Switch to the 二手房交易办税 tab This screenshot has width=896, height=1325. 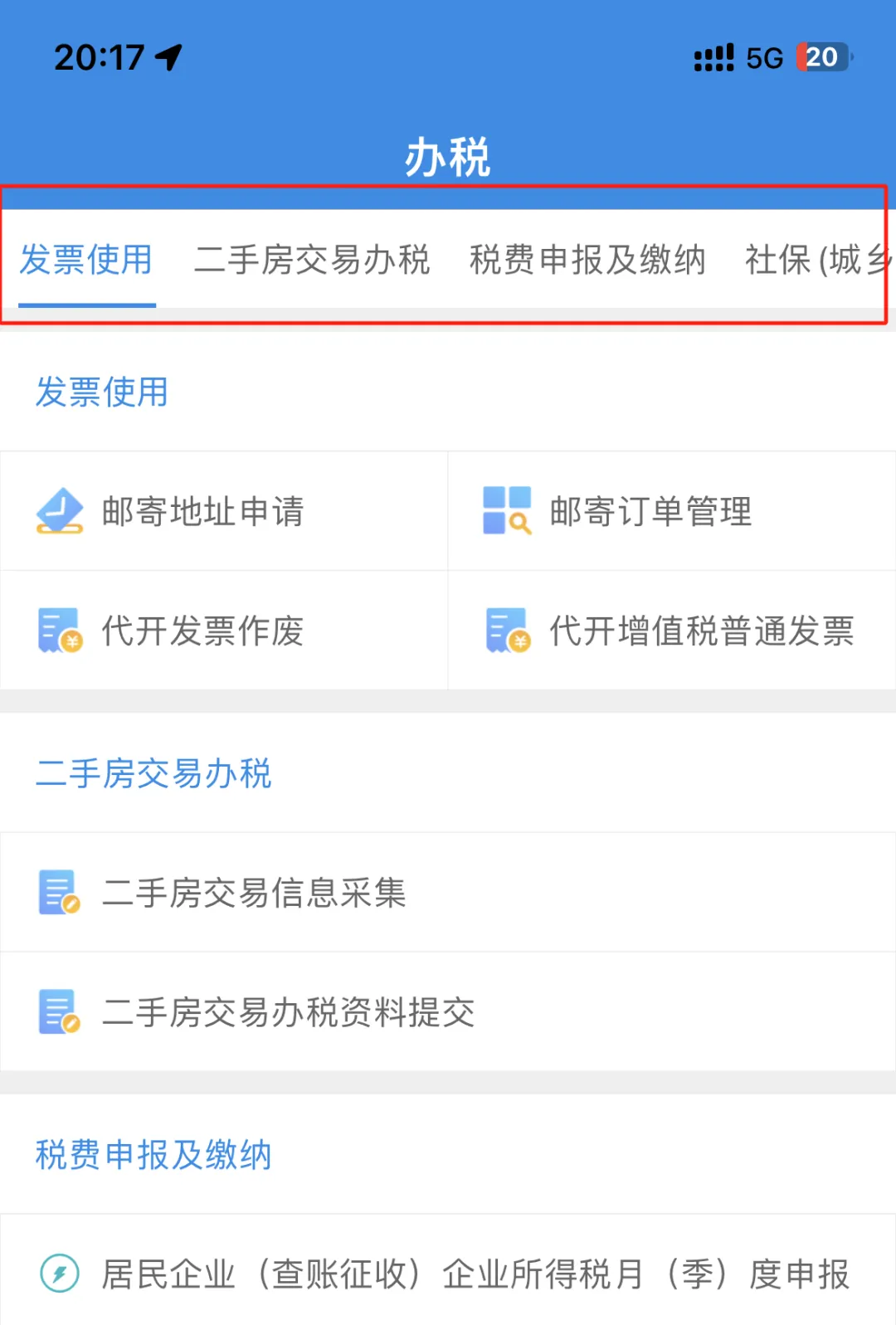coord(312,261)
